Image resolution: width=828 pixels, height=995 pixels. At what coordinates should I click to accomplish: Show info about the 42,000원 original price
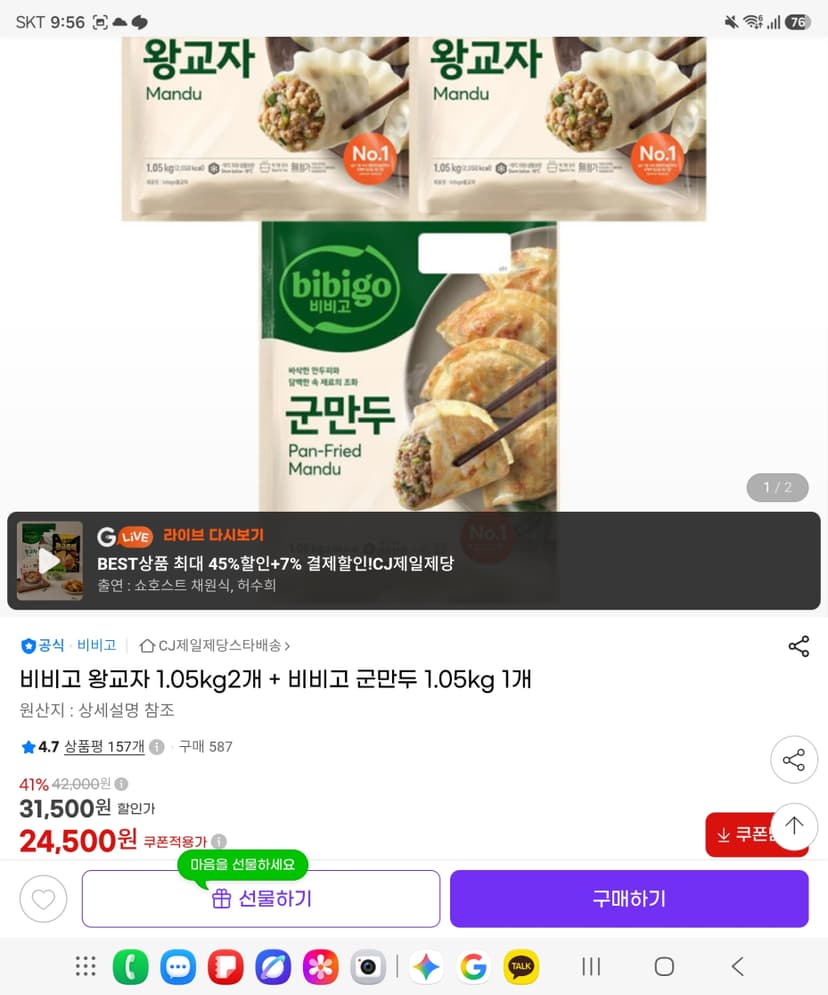tap(121, 784)
